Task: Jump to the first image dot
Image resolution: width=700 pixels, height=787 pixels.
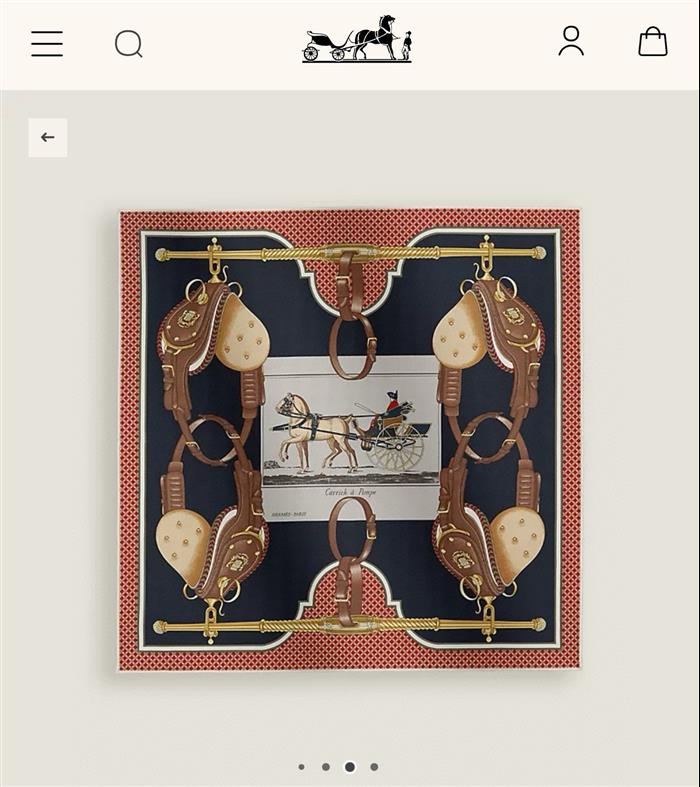Action: point(301,767)
